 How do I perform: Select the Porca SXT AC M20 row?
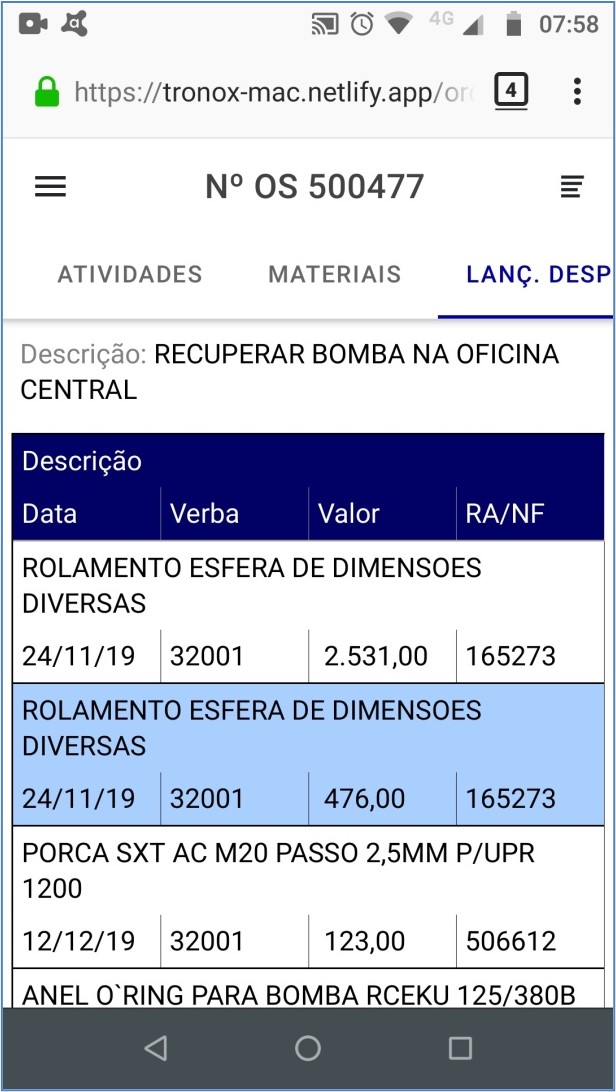[308, 897]
